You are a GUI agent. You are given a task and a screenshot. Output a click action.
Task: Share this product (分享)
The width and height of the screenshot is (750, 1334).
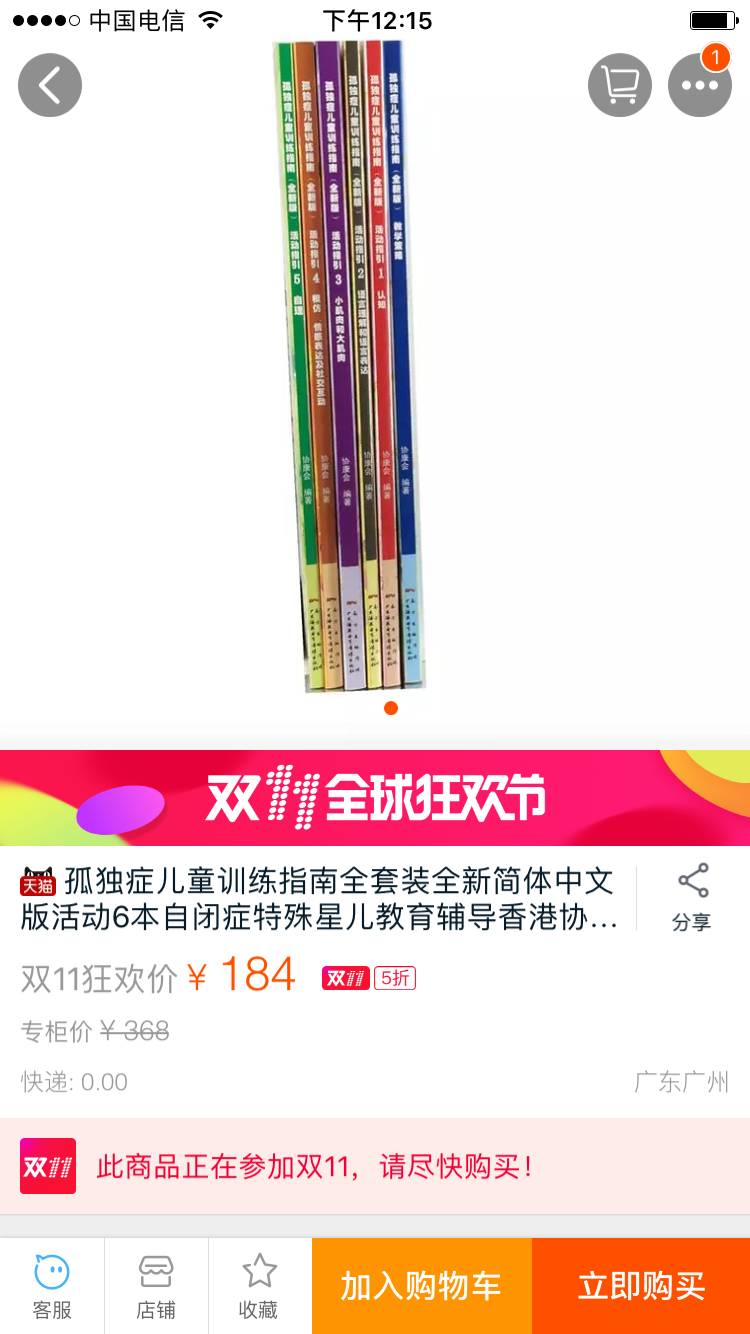point(692,897)
